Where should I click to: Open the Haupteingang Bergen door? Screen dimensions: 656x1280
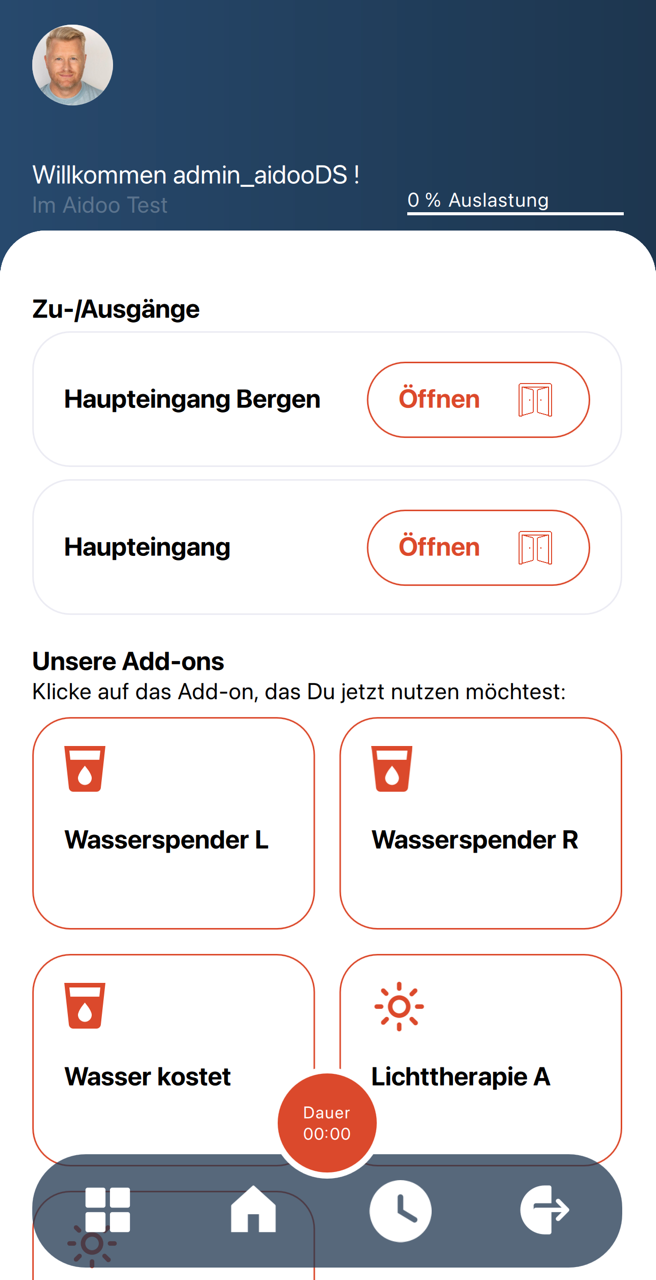point(478,400)
